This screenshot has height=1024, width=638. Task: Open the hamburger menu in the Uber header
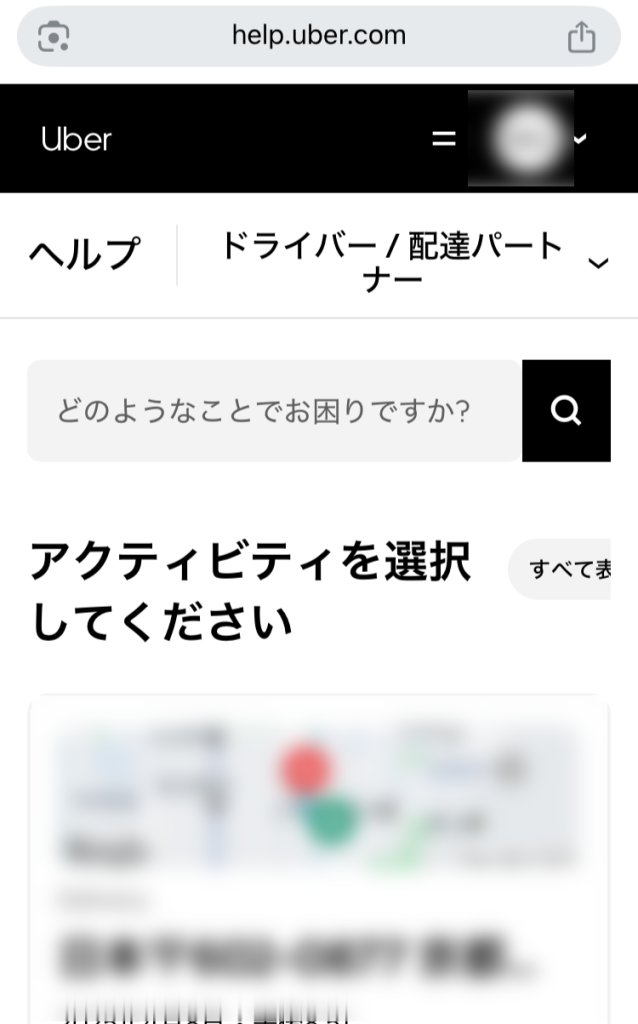click(443, 139)
